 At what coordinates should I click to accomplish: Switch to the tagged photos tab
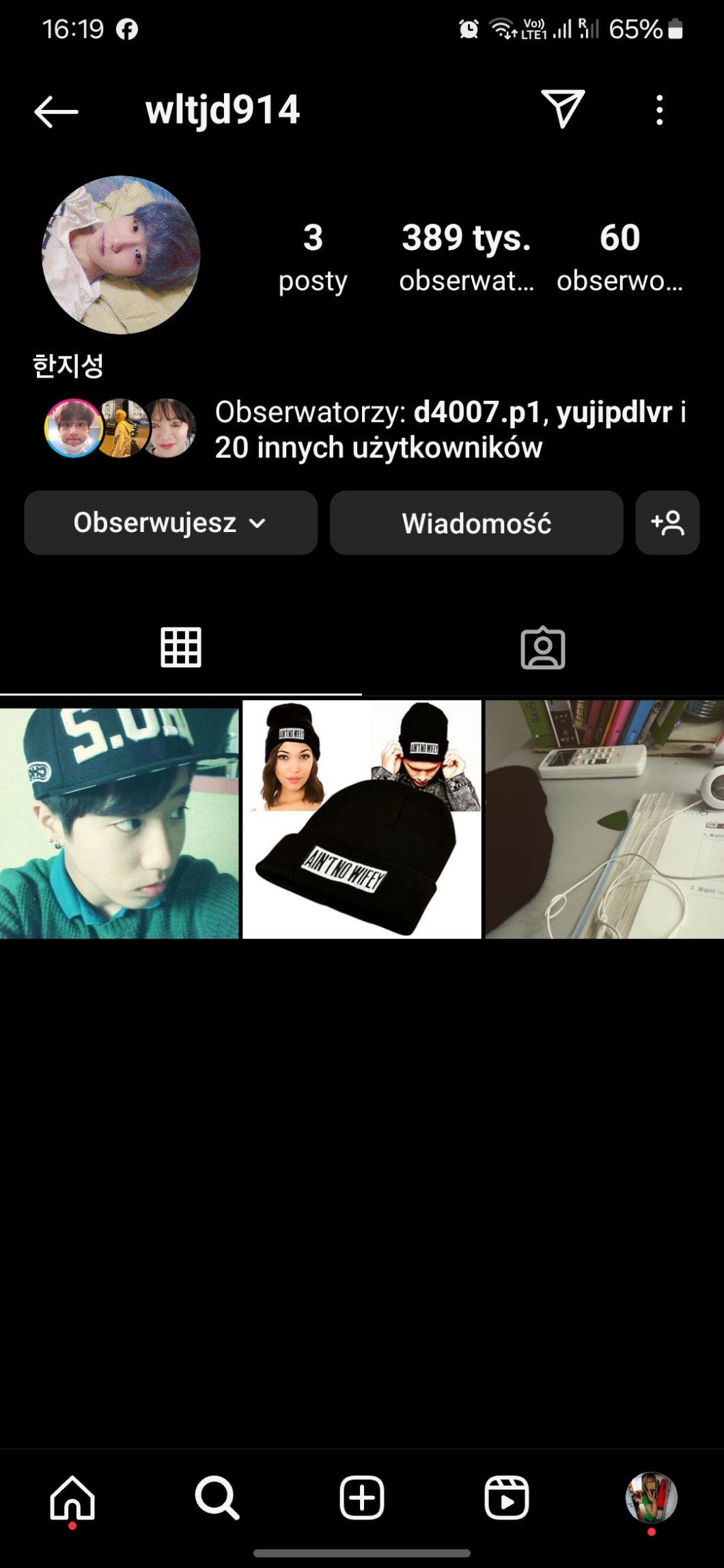point(543,647)
